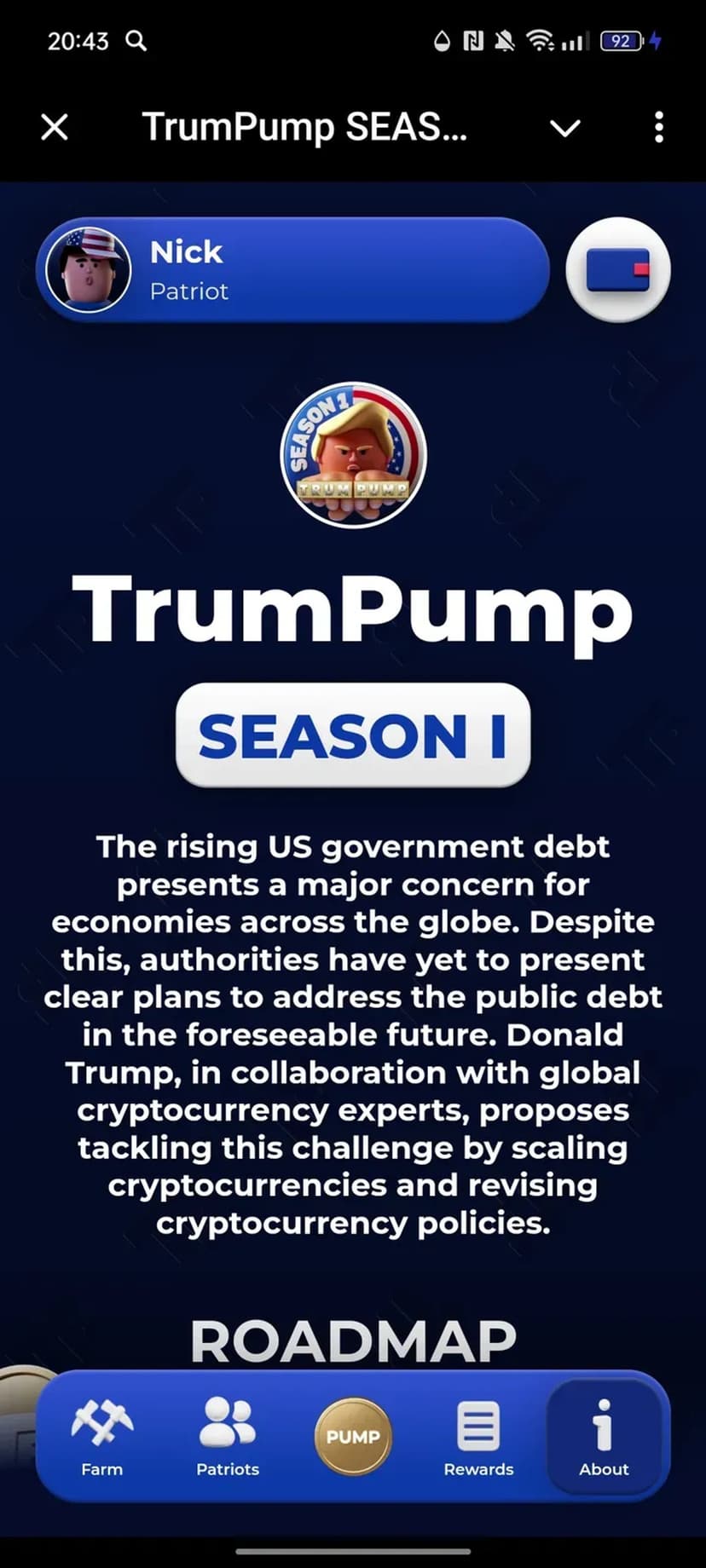Image resolution: width=706 pixels, height=1568 pixels.
Task: Open the wallet icon button
Action: [618, 270]
